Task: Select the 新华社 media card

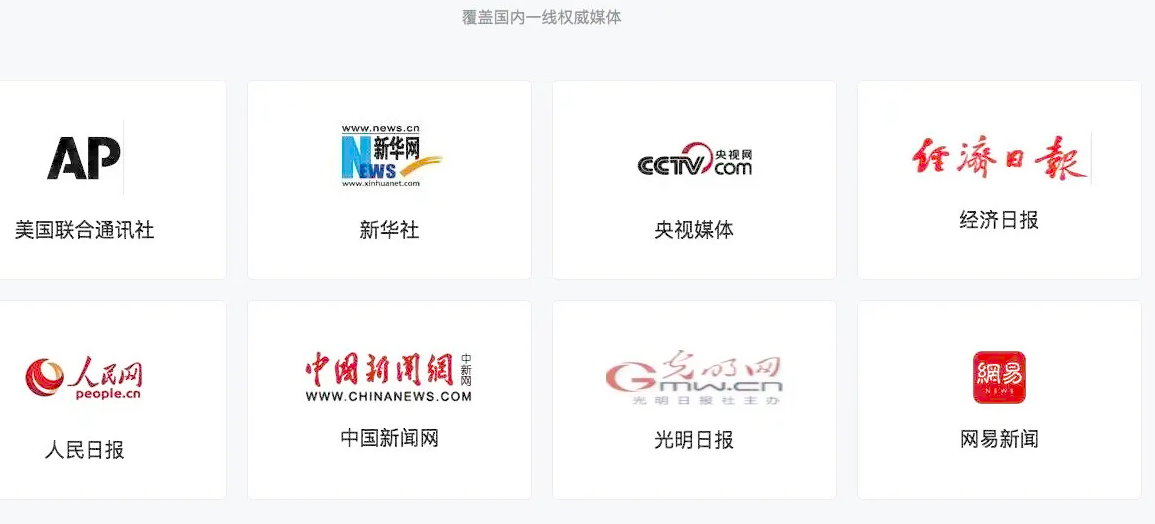Action: point(389,180)
